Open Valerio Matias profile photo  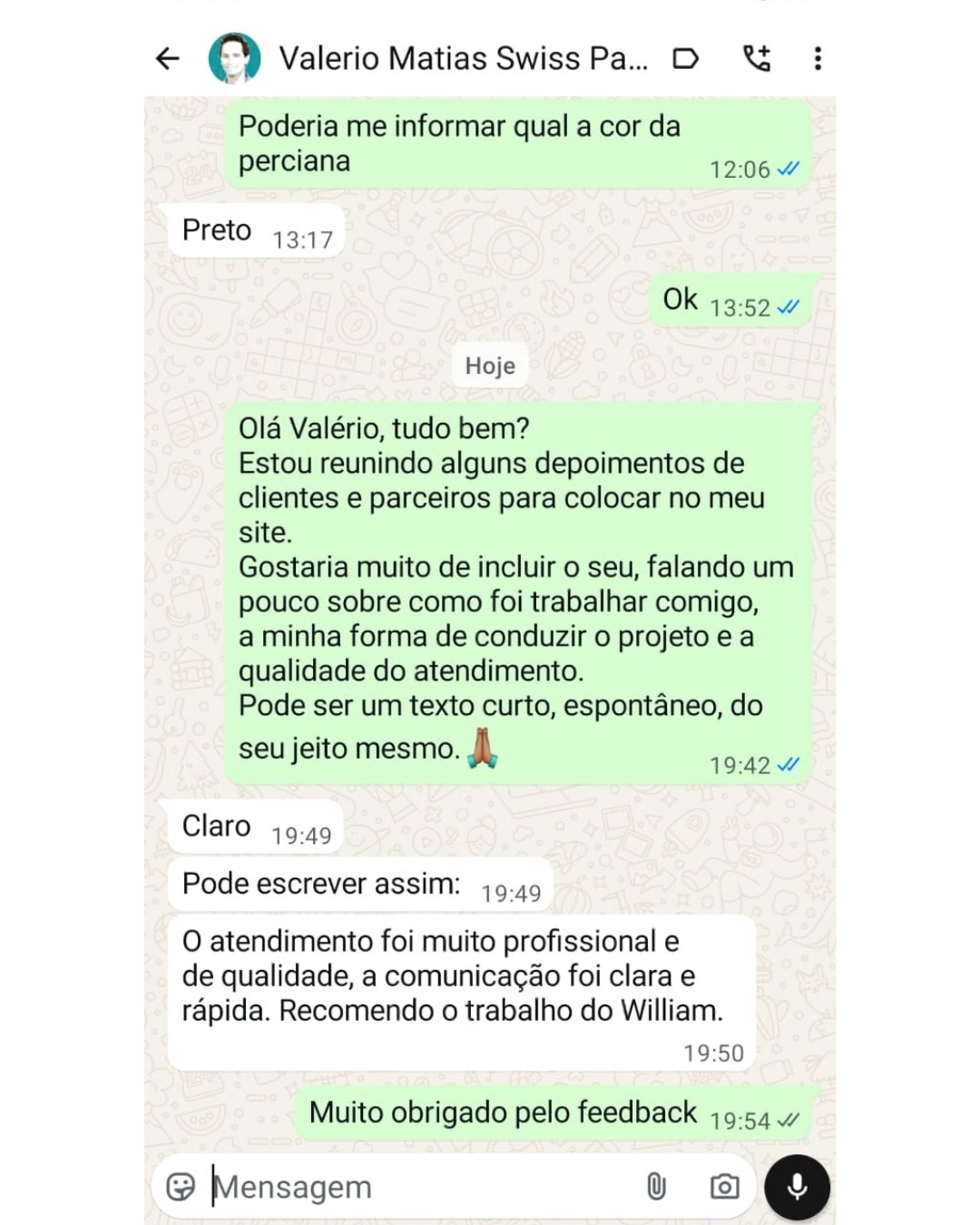pos(234,59)
